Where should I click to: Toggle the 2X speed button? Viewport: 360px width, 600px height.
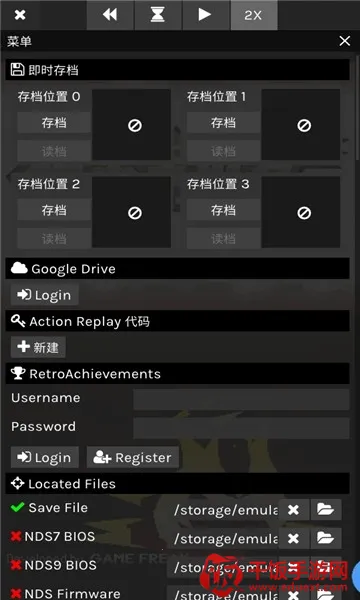point(253,15)
